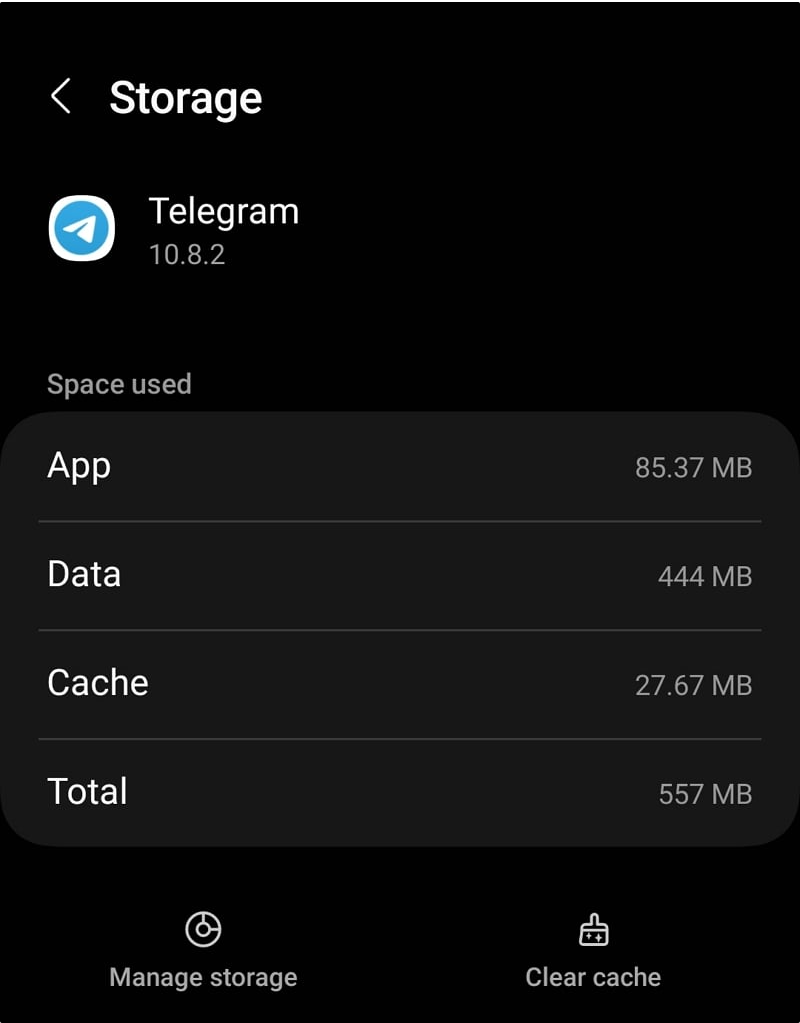This screenshot has width=800, height=1023.
Task: Open Manage storage for Telegram
Action: (203, 951)
